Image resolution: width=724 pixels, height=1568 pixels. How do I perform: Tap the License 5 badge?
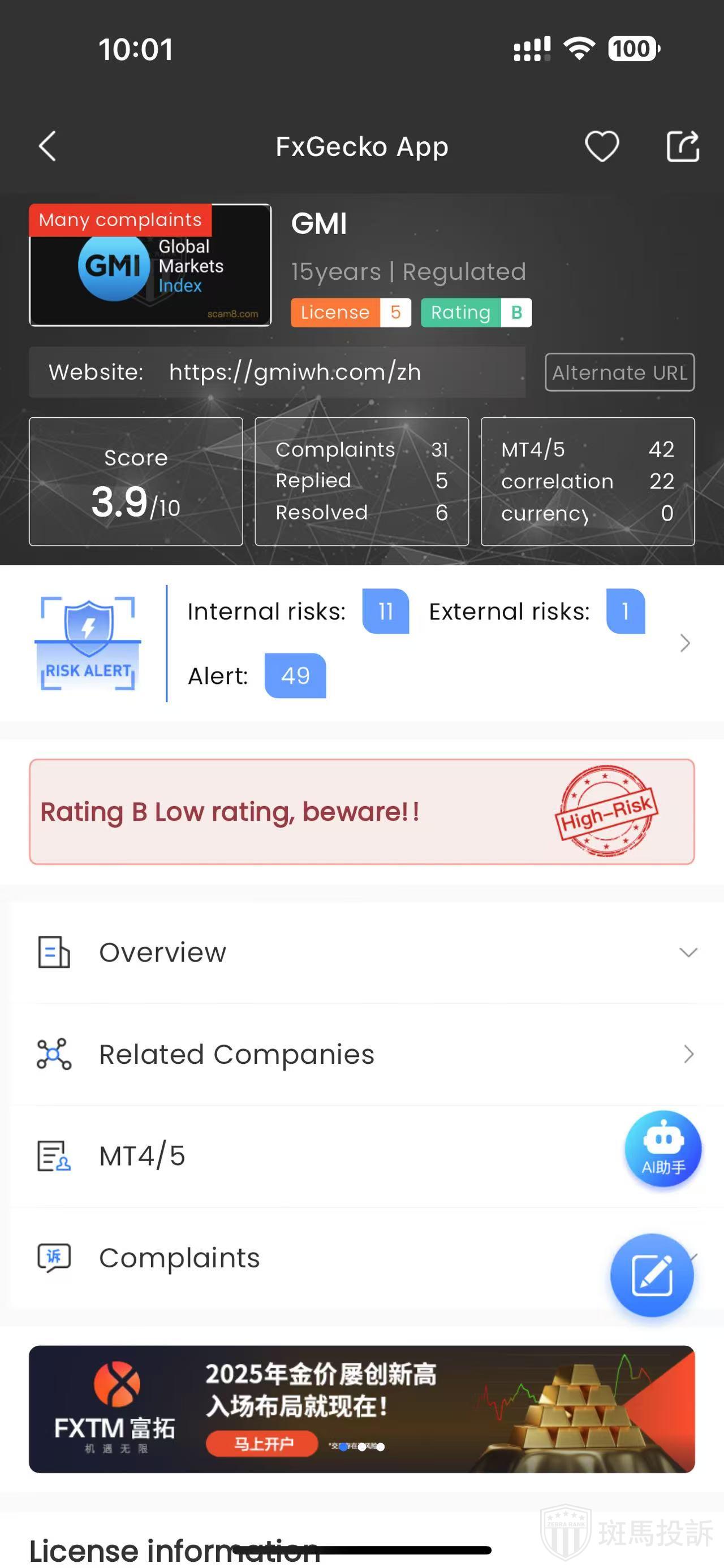351,312
